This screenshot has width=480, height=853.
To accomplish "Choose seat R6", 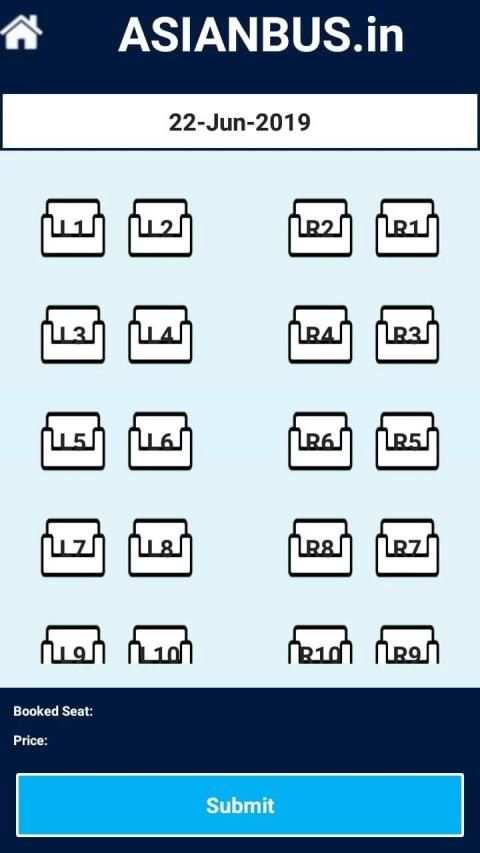I will click(320, 441).
